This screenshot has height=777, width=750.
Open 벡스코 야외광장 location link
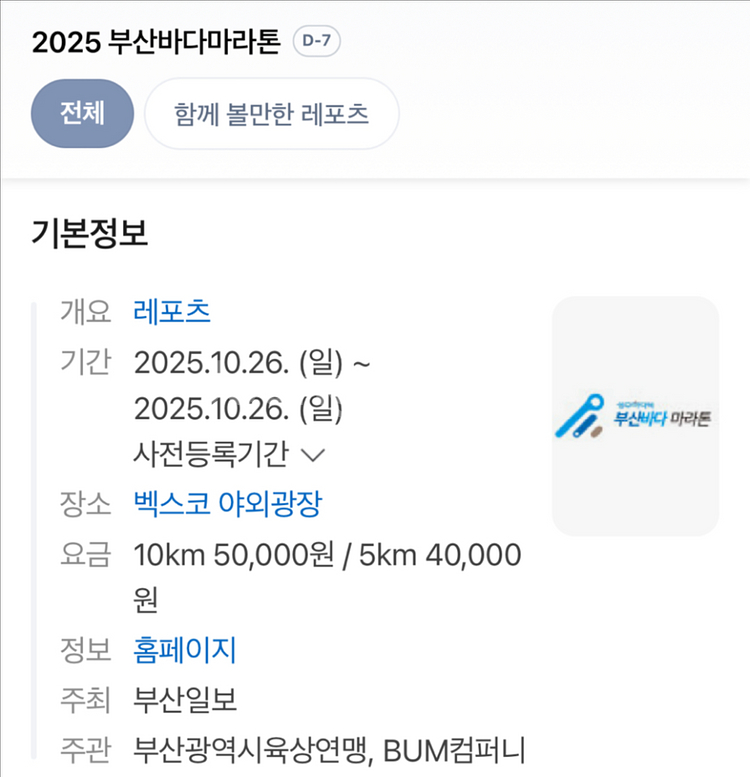(x=227, y=503)
